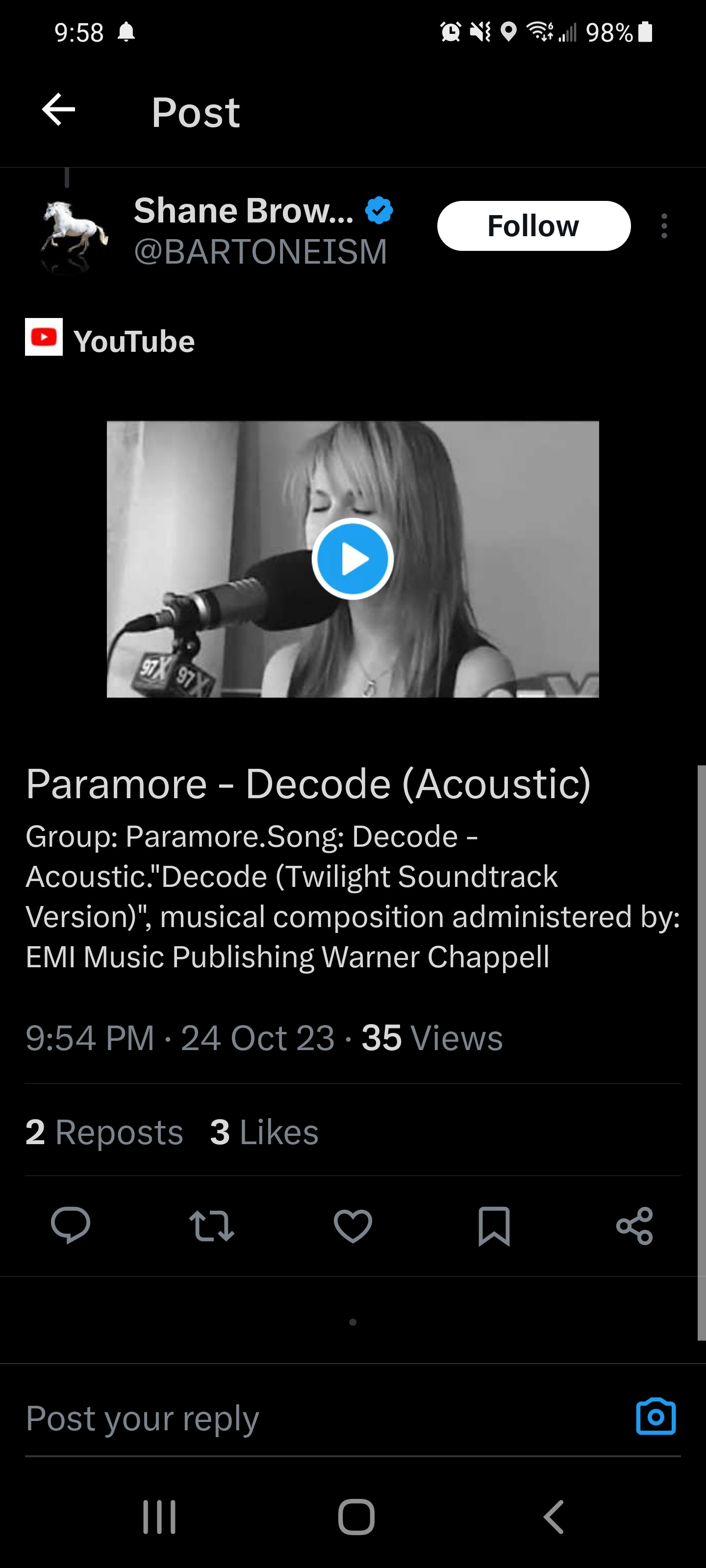Image resolution: width=706 pixels, height=1568 pixels.
Task: Go back from the Post screen
Action: coord(58,110)
